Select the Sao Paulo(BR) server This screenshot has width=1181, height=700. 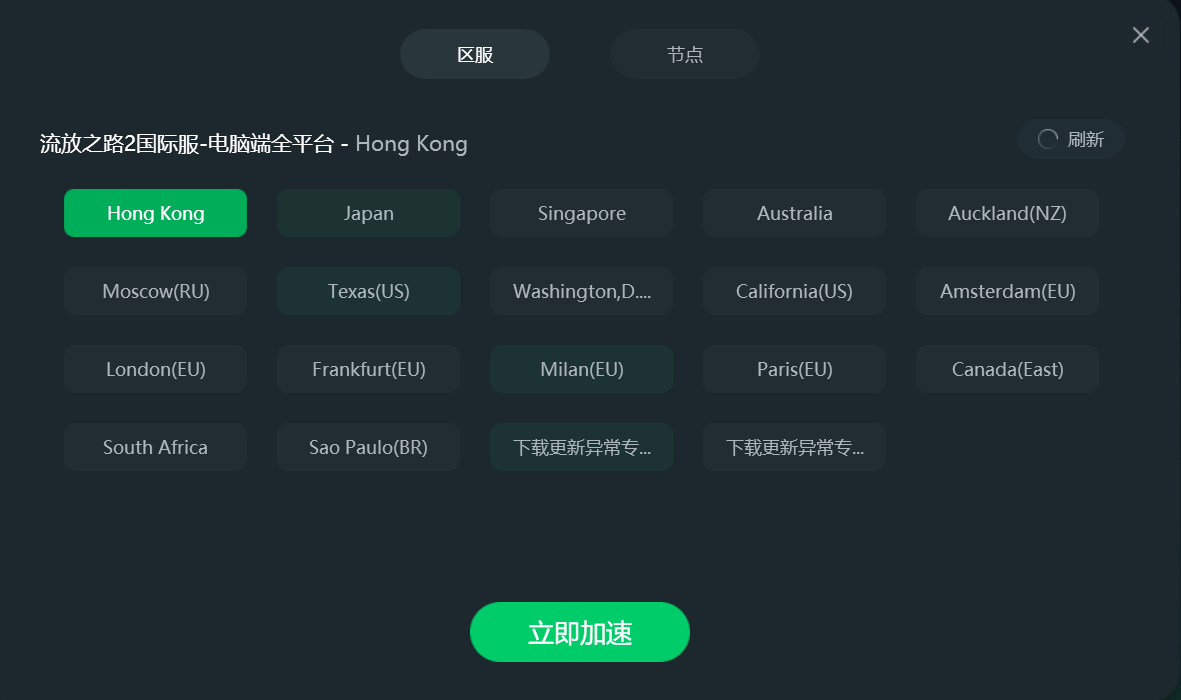point(368,447)
